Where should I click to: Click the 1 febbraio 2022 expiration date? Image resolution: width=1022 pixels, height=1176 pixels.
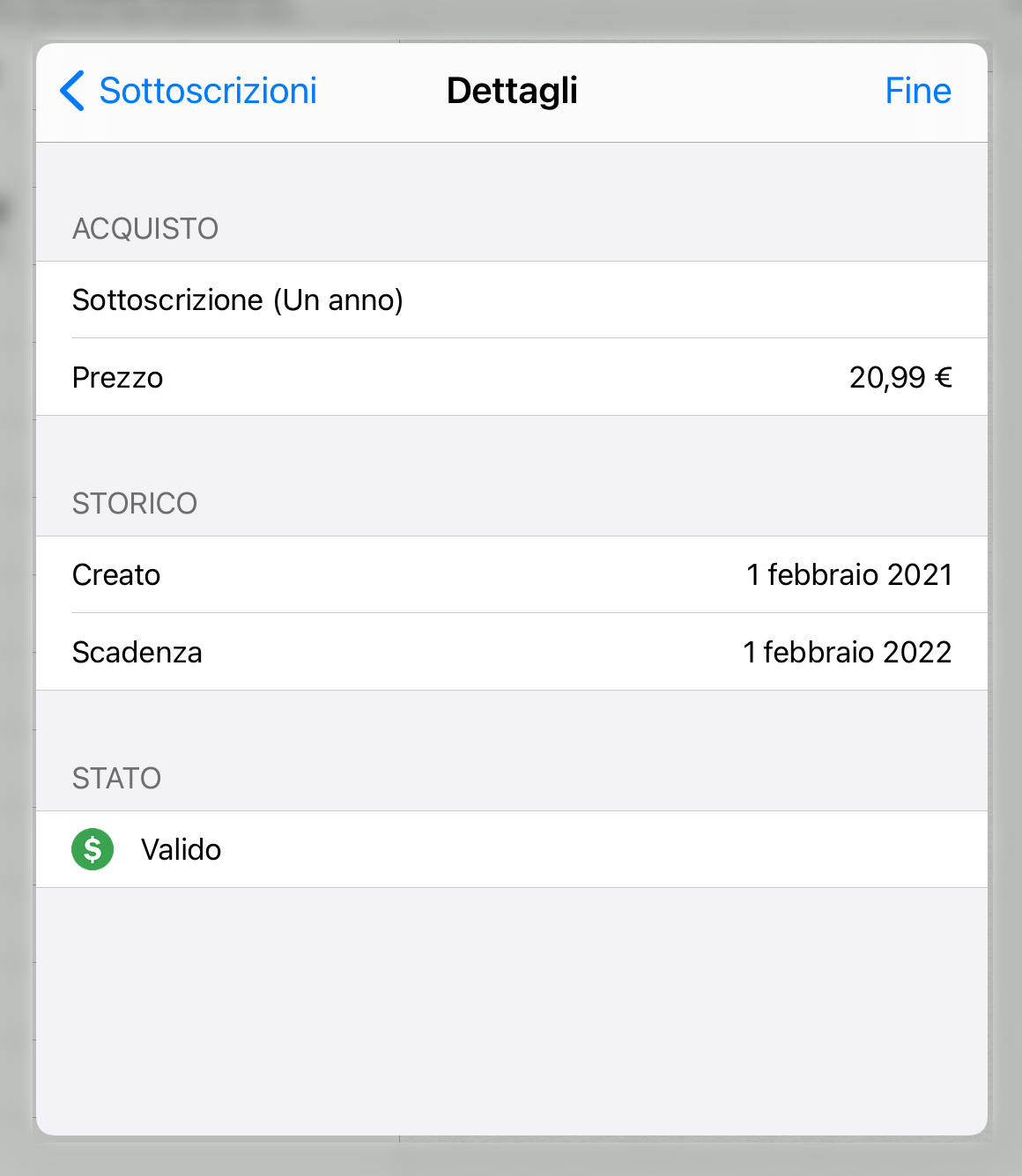[847, 652]
